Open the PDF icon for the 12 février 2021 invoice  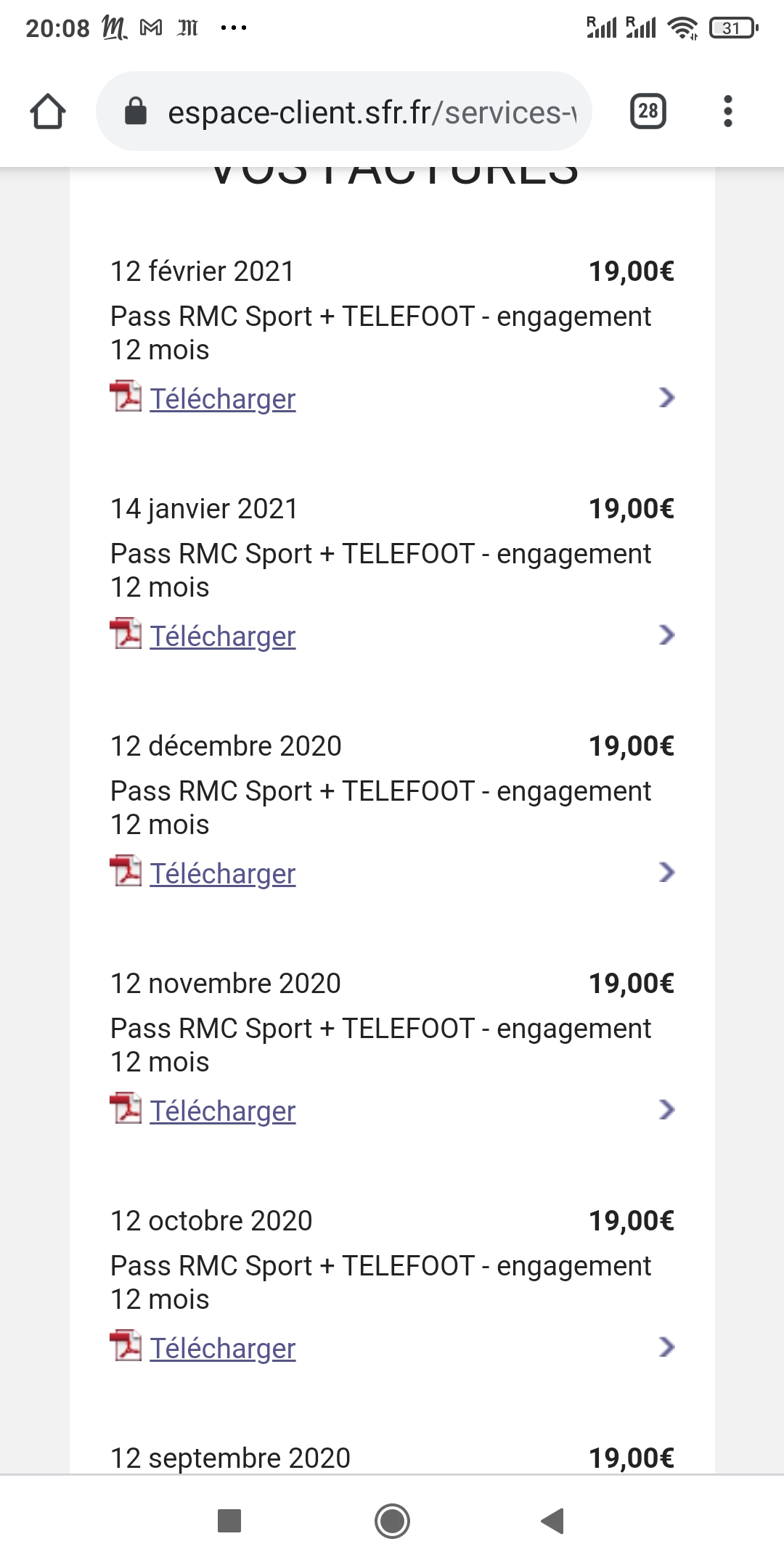click(x=125, y=398)
